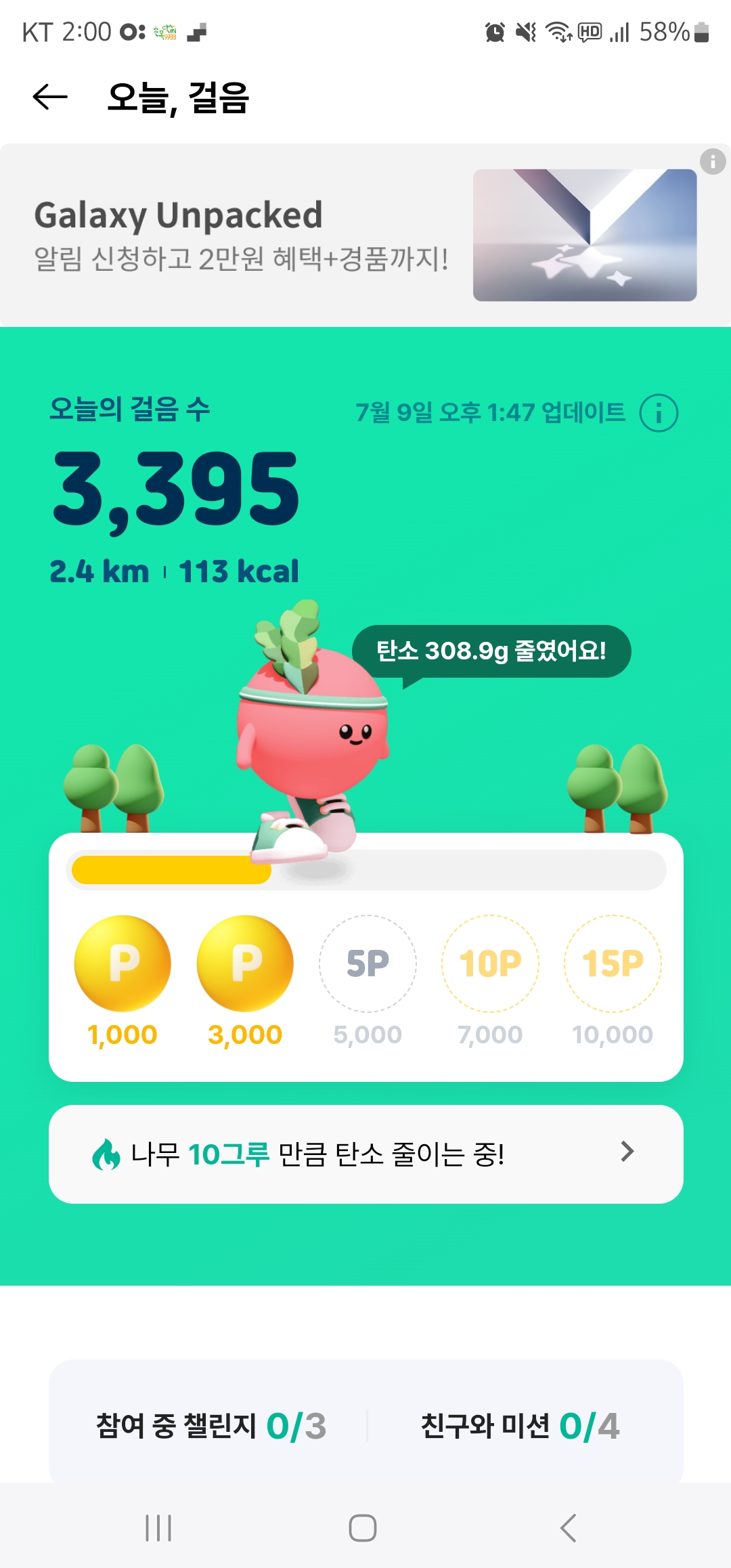View 참여 중 챌린지 0/3
Viewport: 731px width, 1568px height.
[211, 1426]
